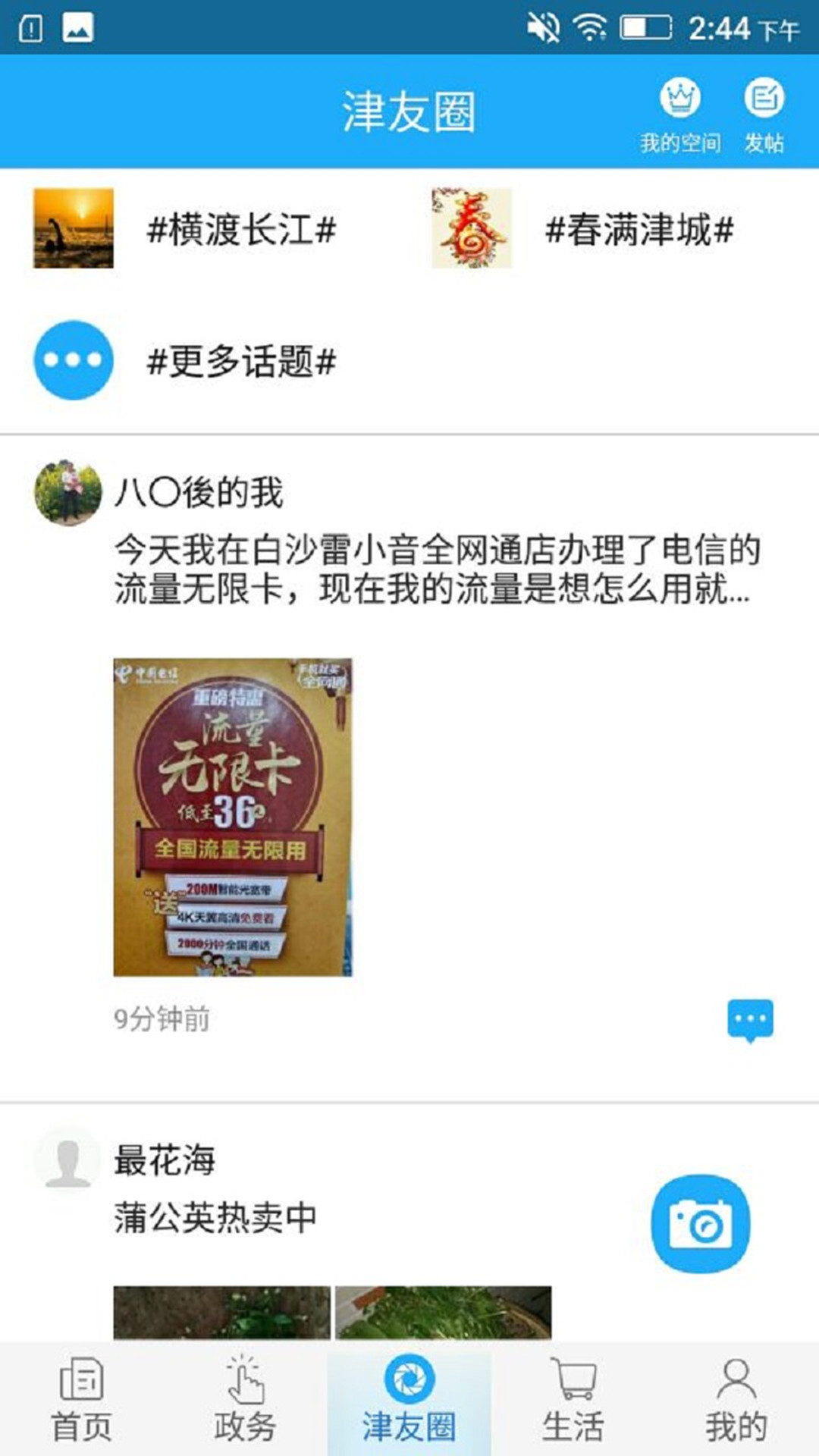Viewport: 819px width, 1456px height.
Task: Read 八〇後的我's full post about 流量无限卡
Action: (x=436, y=570)
